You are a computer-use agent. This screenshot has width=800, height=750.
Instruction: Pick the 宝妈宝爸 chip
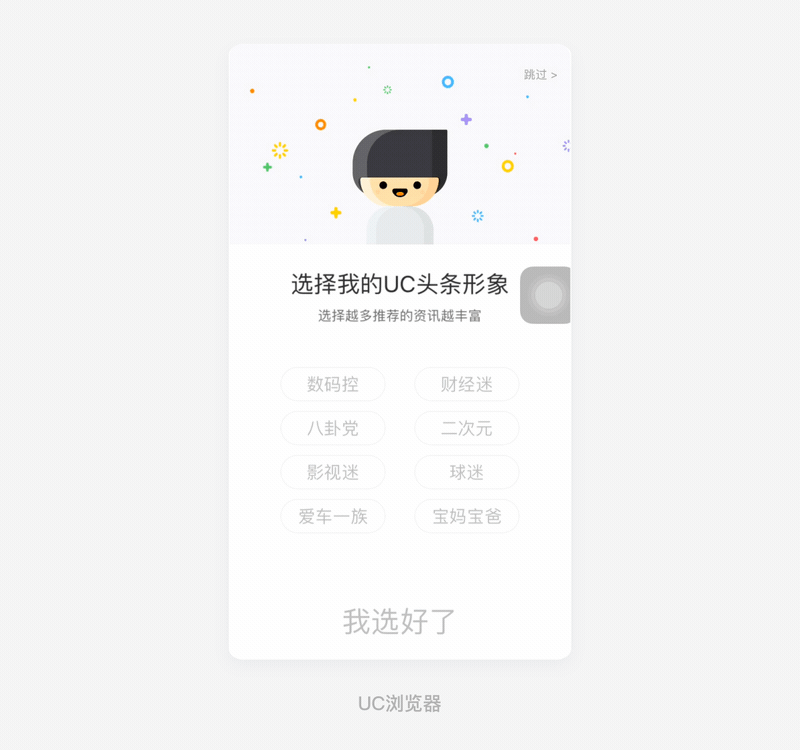tap(467, 516)
